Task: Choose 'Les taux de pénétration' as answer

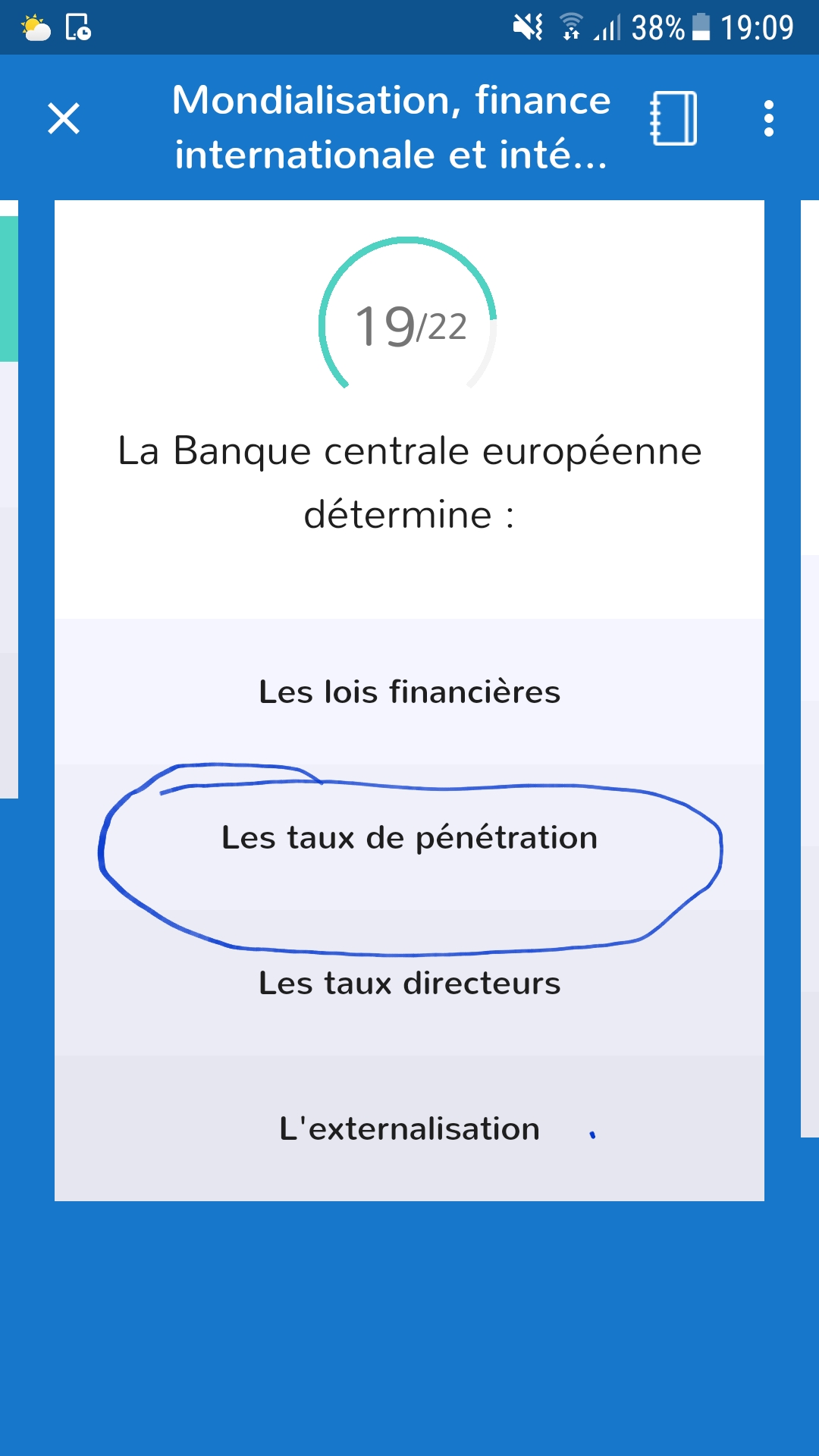Action: click(409, 838)
